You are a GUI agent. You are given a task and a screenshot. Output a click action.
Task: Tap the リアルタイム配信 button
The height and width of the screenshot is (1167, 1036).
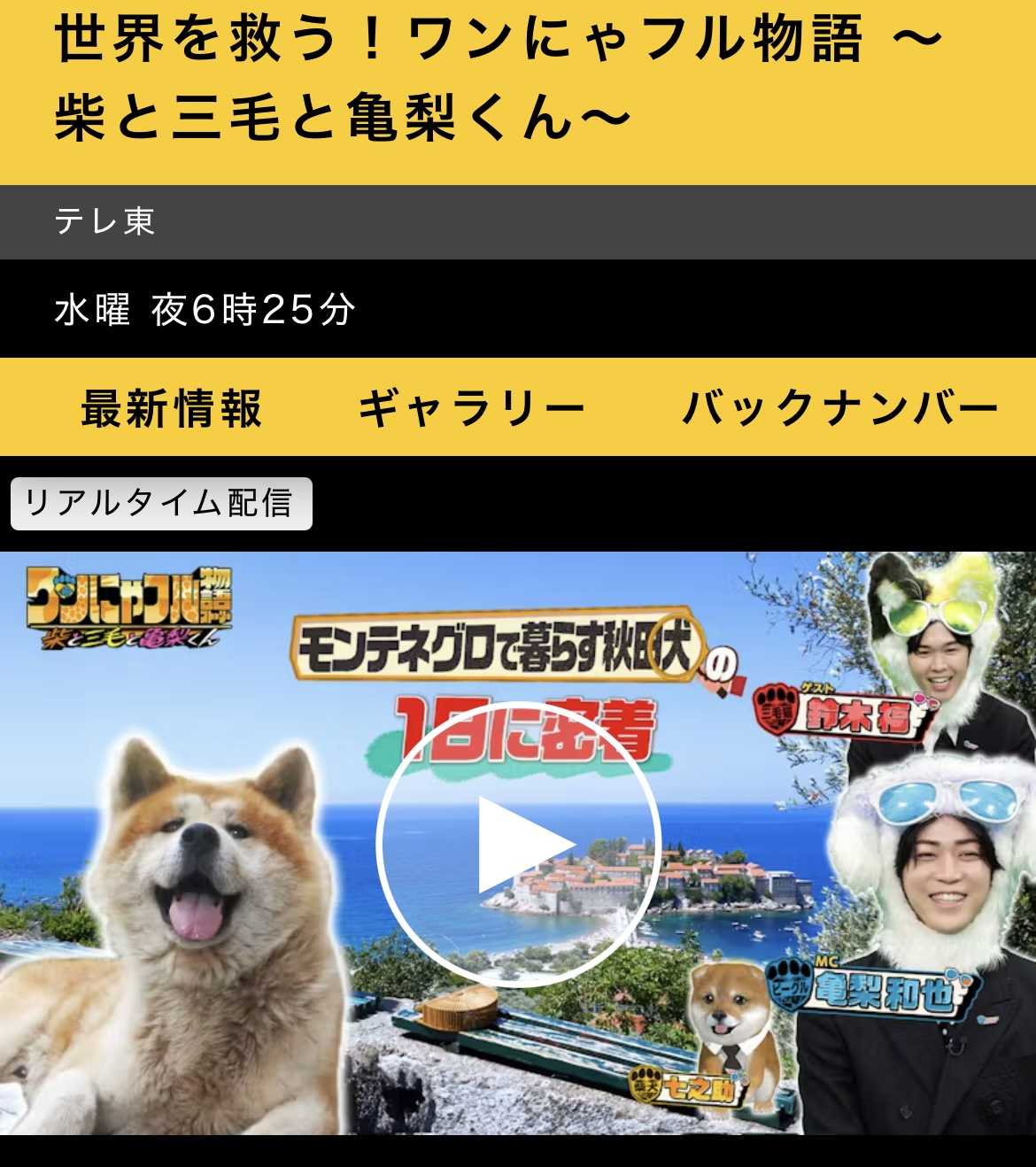click(x=161, y=504)
